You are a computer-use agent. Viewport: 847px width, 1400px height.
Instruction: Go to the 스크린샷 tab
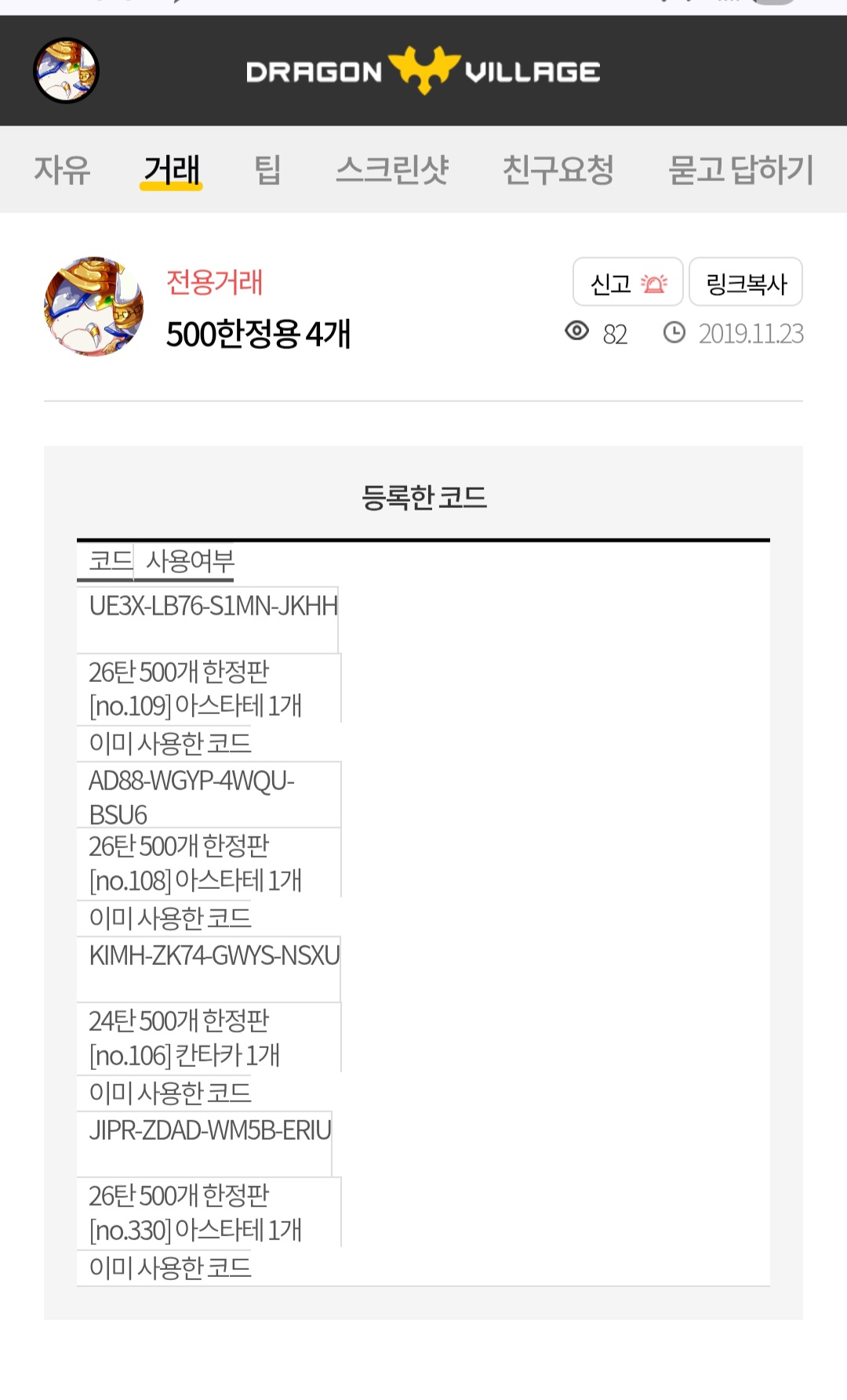pyautogui.click(x=391, y=169)
